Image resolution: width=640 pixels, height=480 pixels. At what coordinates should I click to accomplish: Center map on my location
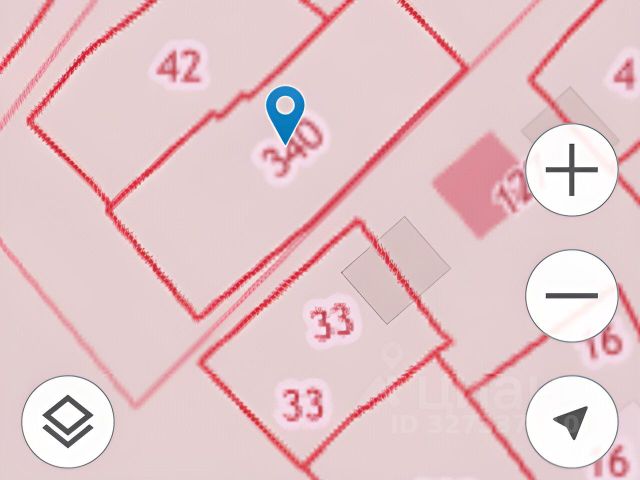pyautogui.click(x=572, y=421)
